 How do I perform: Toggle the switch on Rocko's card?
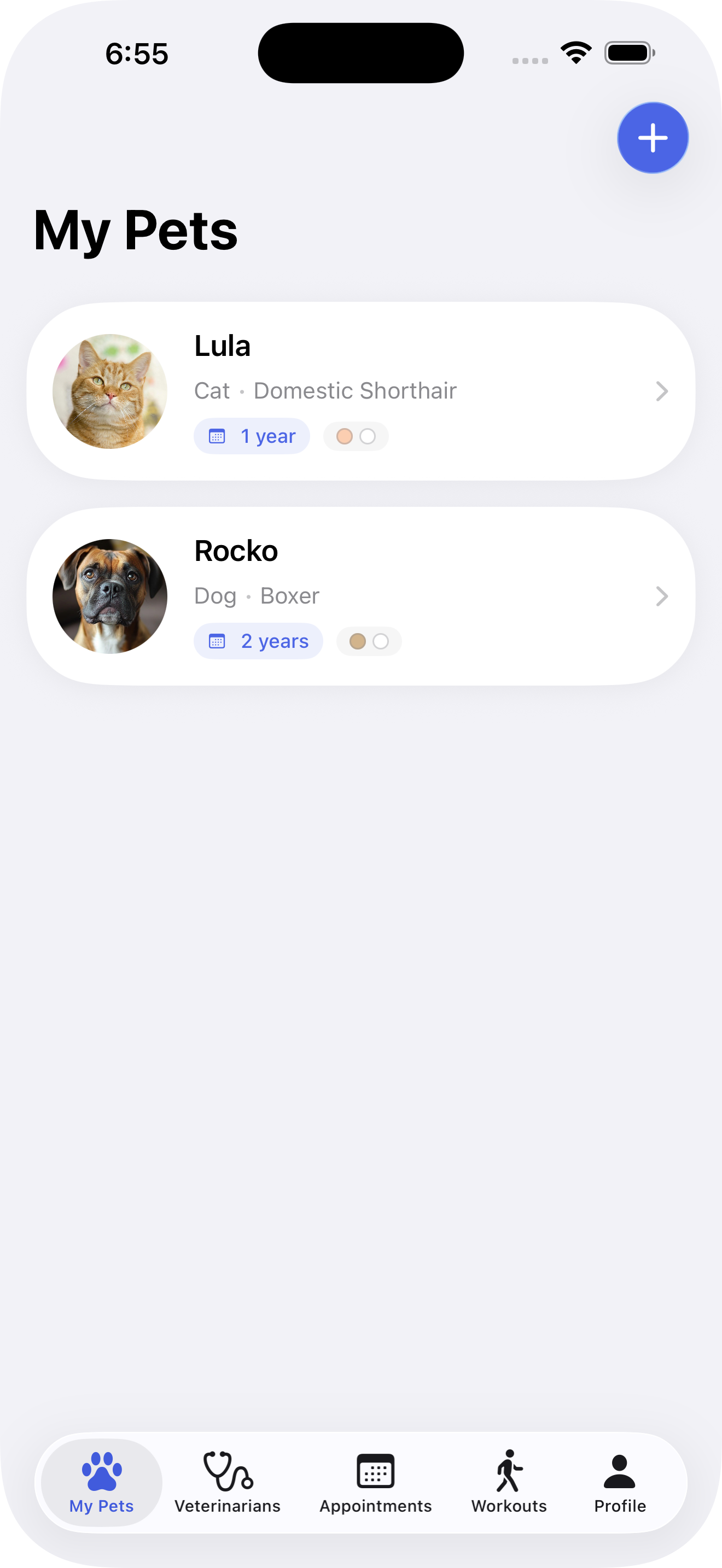click(x=368, y=641)
